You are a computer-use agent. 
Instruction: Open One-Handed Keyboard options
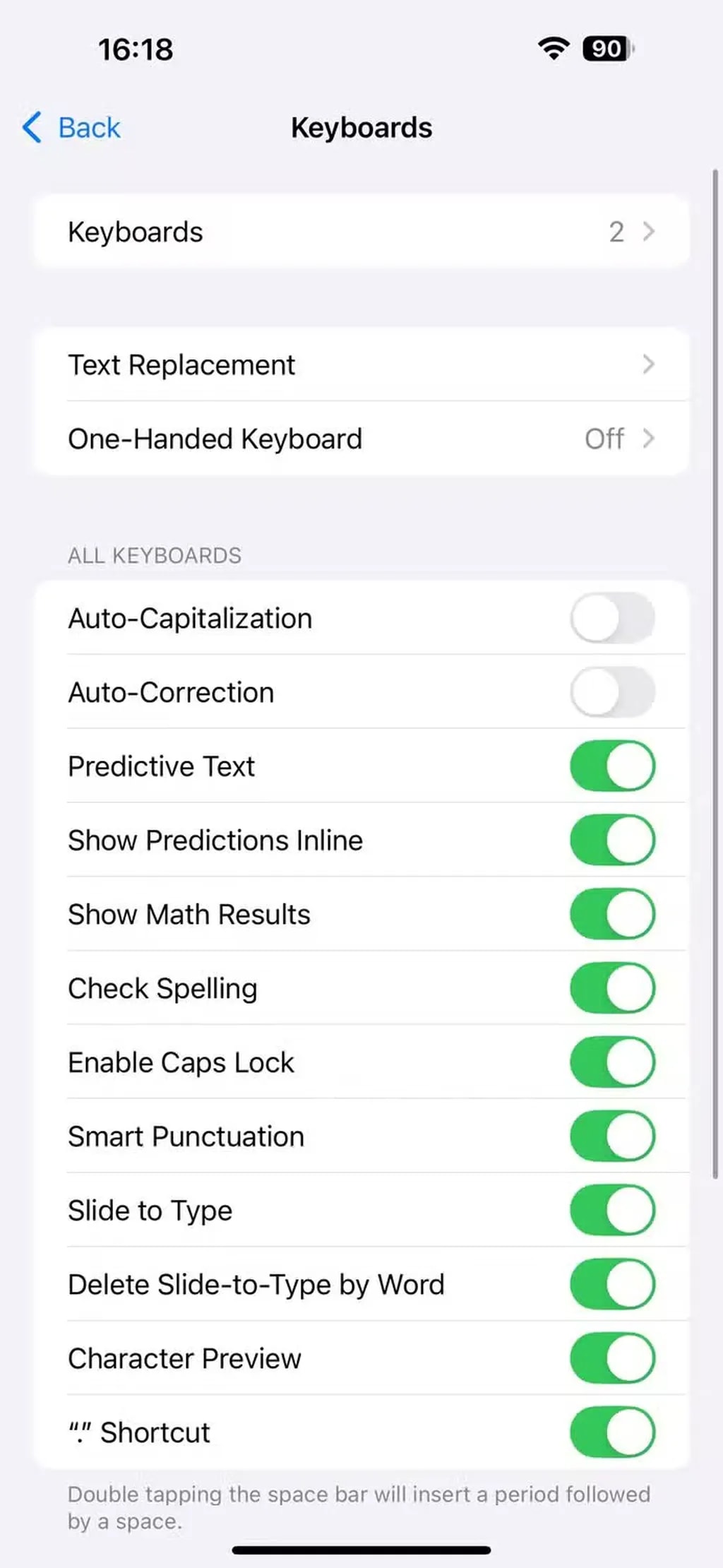click(x=360, y=439)
